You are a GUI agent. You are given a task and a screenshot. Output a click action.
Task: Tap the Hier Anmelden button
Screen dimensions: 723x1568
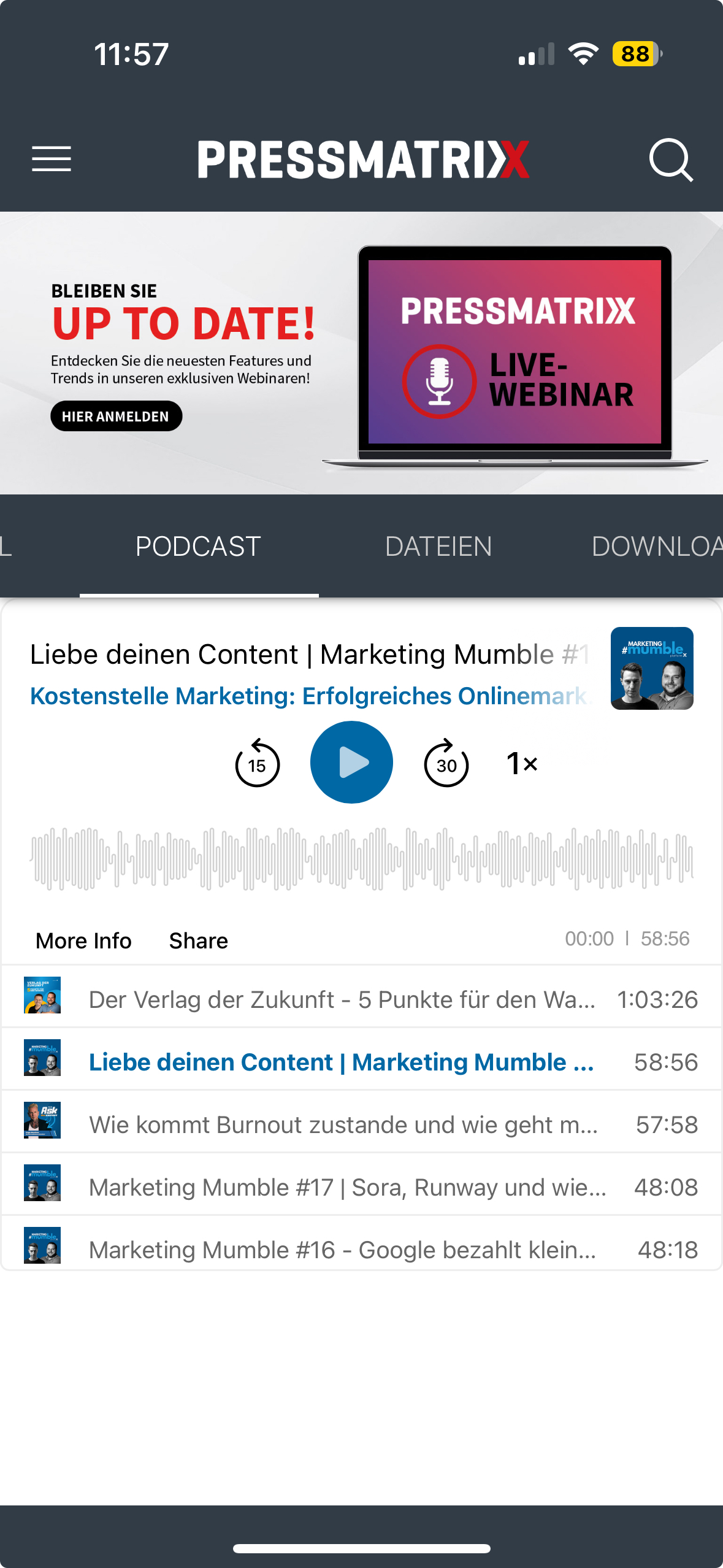point(116,417)
